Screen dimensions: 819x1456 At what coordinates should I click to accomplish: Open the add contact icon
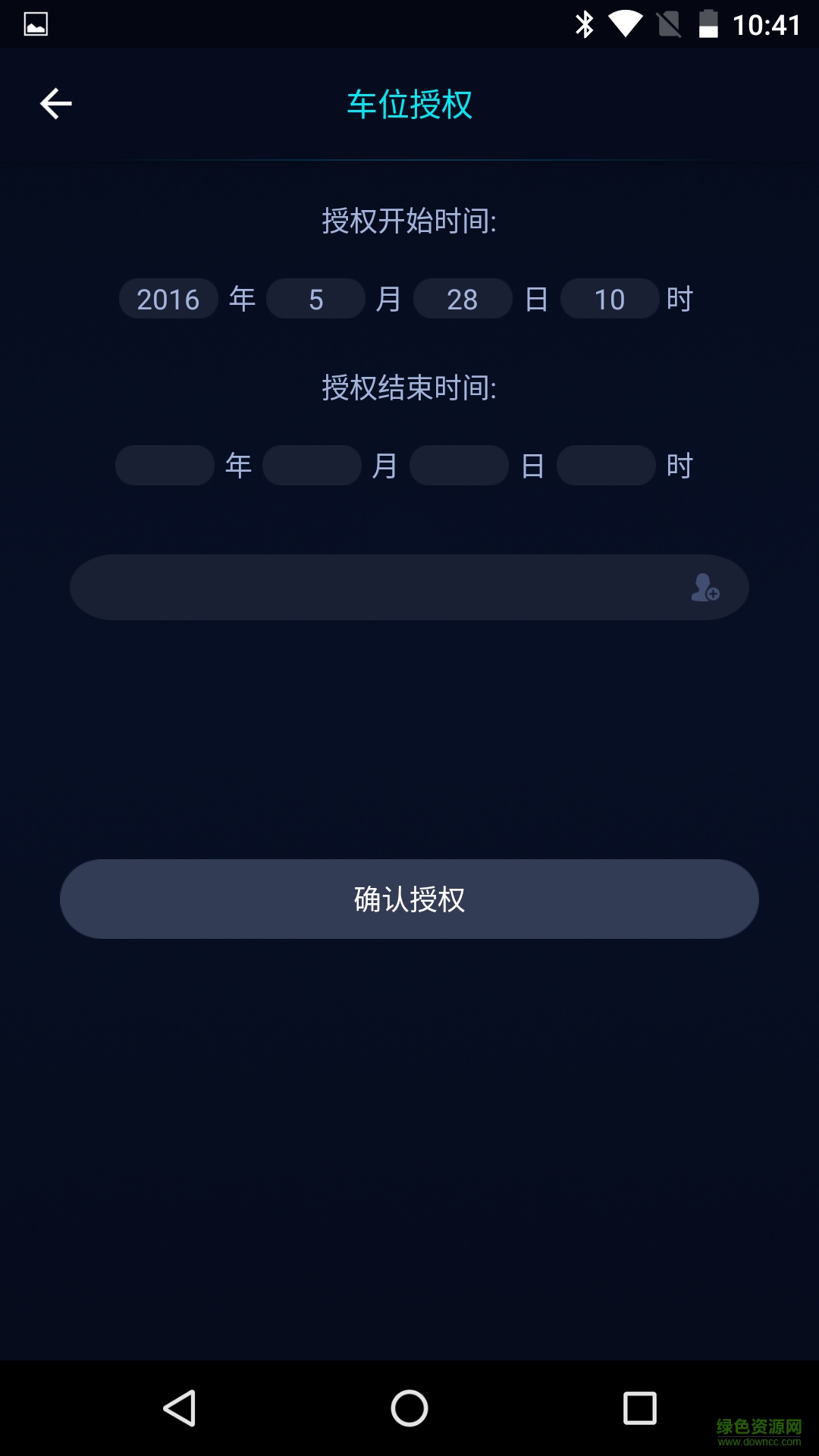click(705, 588)
